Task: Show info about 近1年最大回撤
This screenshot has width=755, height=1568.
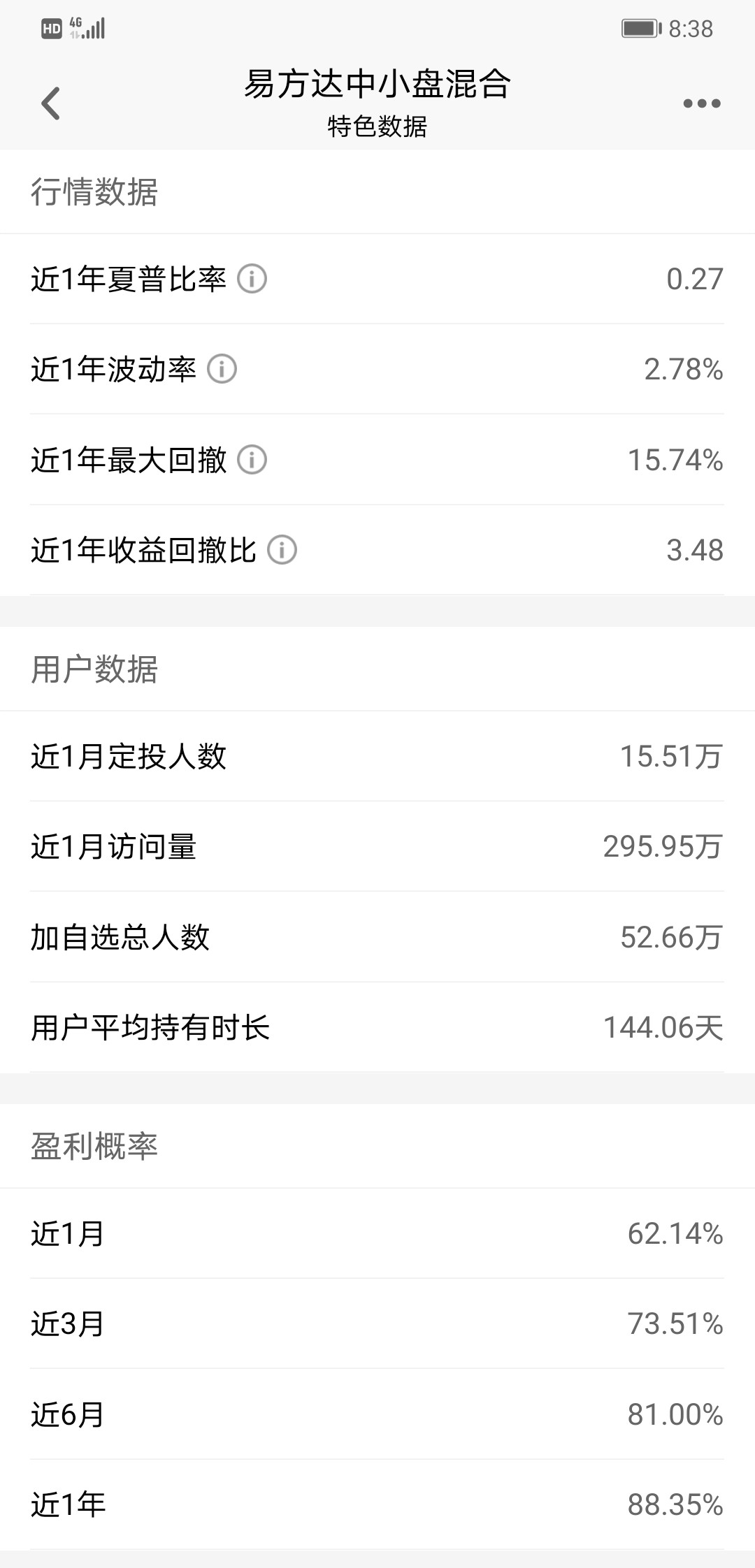Action: coord(252,460)
